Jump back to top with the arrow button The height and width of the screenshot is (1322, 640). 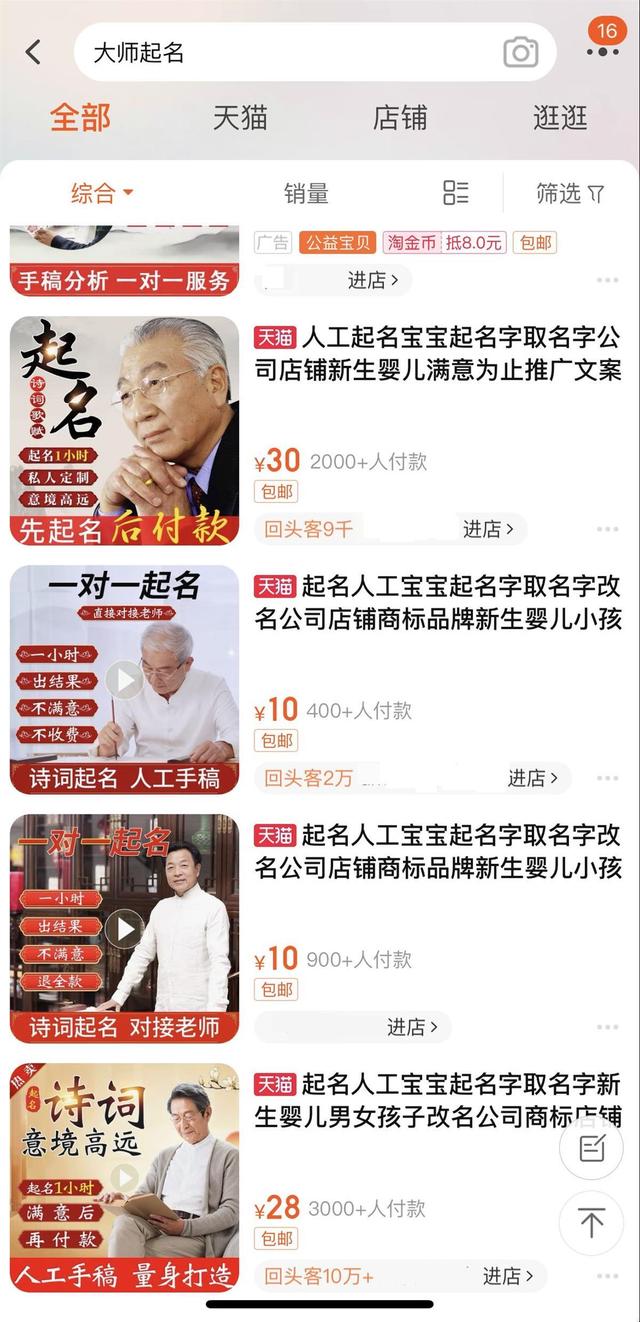coord(591,1223)
